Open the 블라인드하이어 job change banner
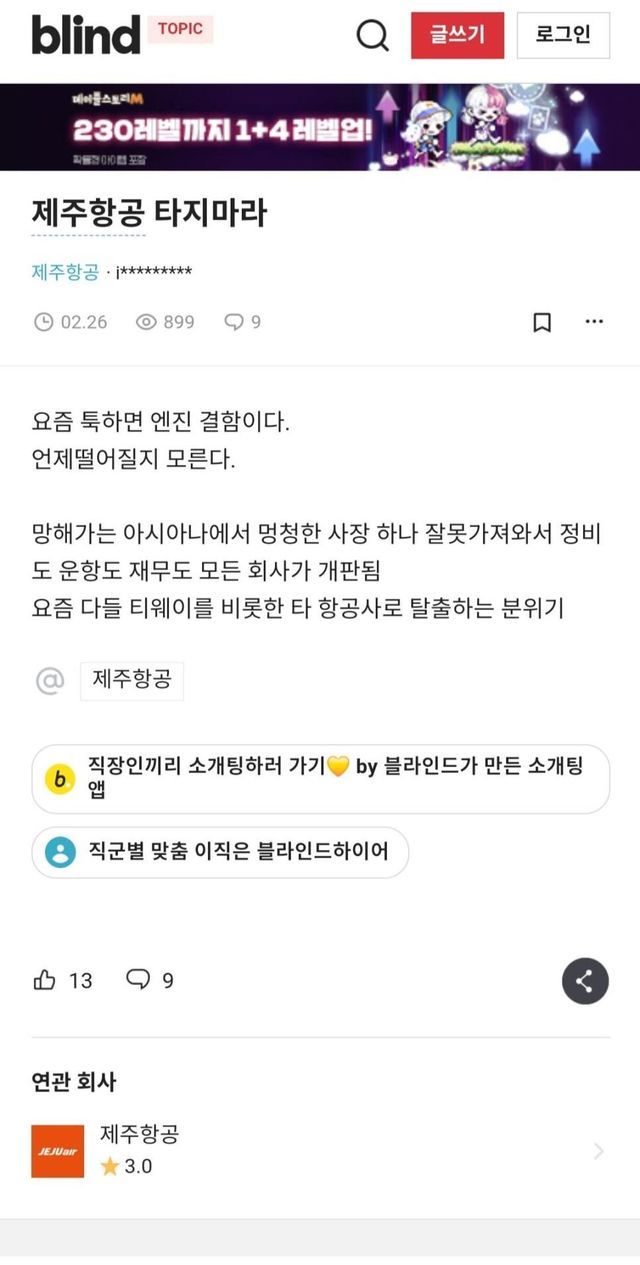 [x=220, y=852]
